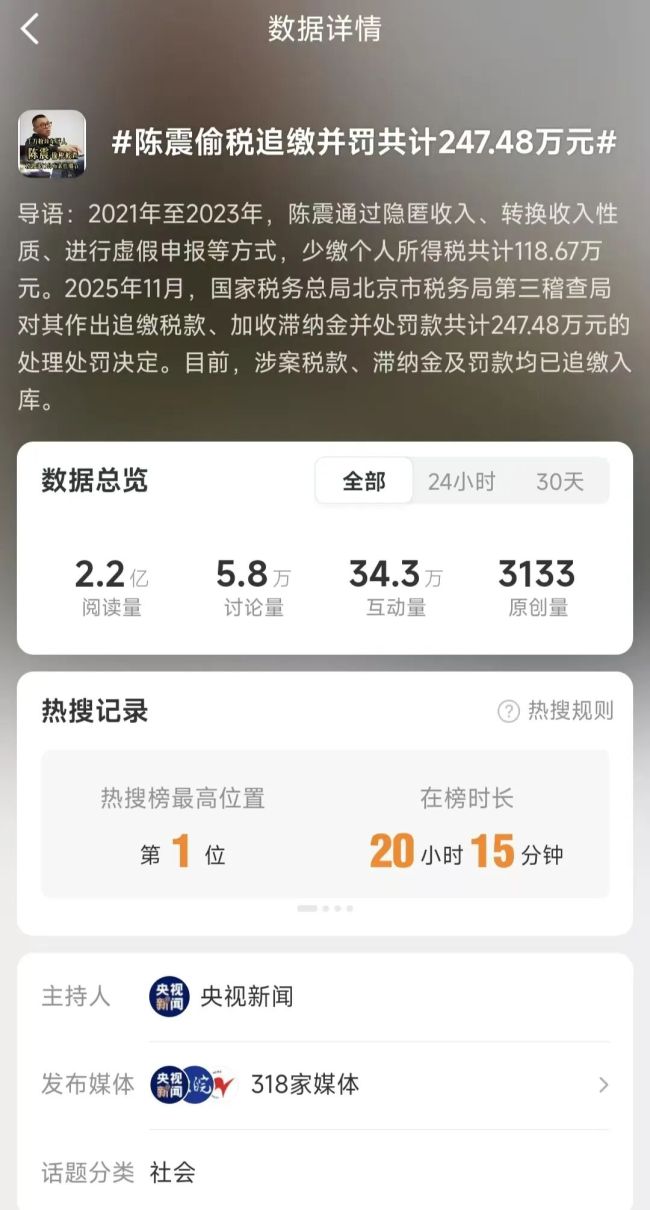
Task: Switch to the 30天 data view
Action: click(x=559, y=481)
